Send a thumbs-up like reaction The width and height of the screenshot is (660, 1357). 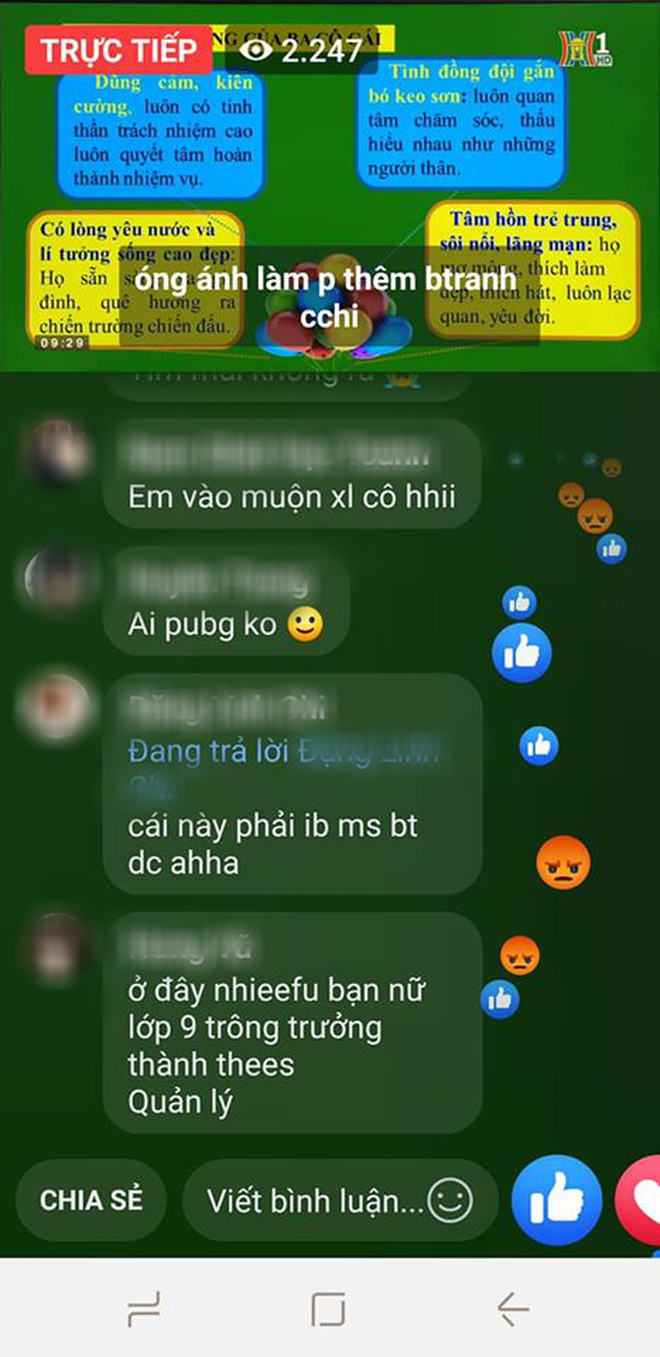557,1200
